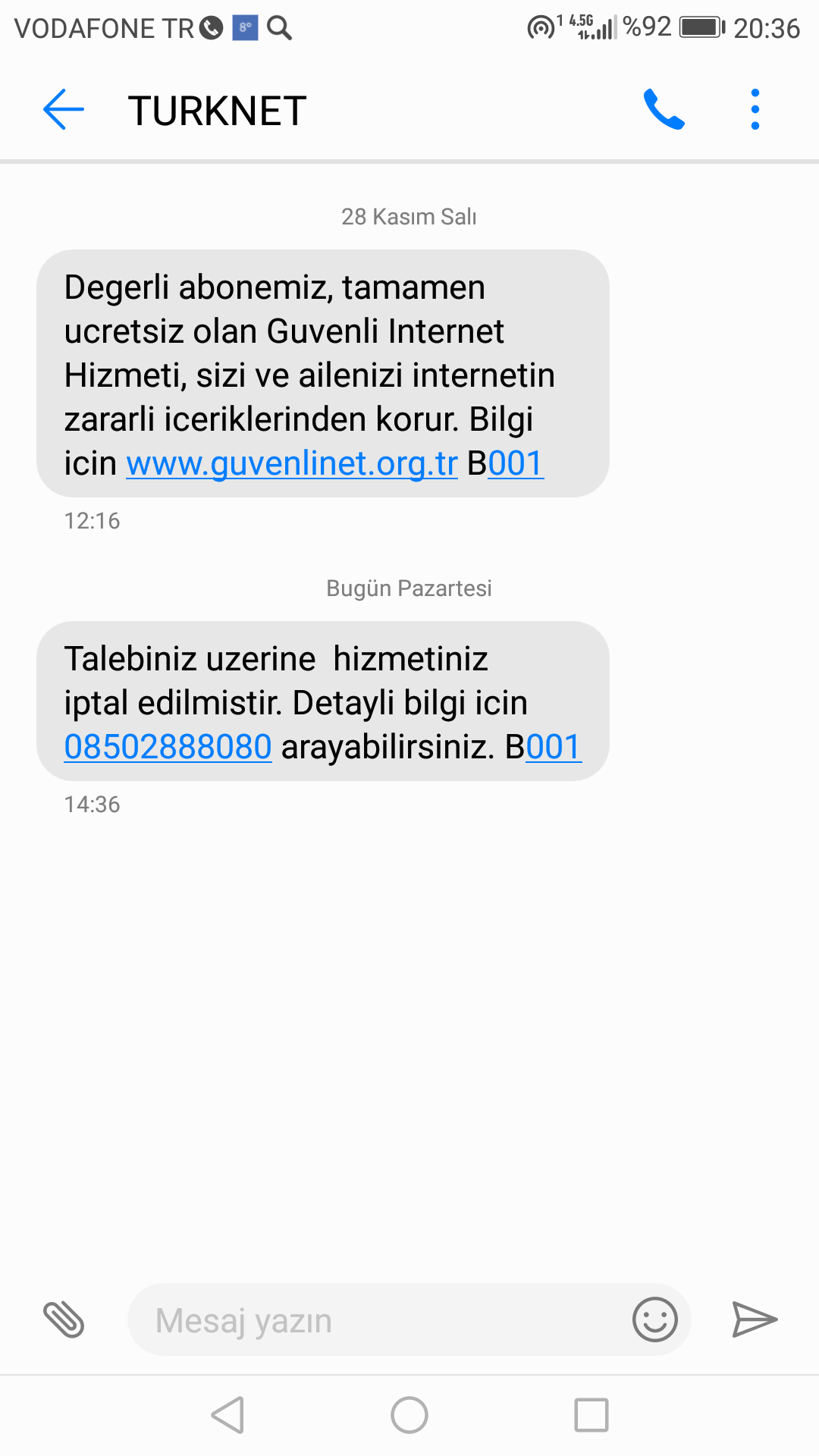Tap the 001 link in the 14:36 message
The width and height of the screenshot is (819, 1456).
554,747
